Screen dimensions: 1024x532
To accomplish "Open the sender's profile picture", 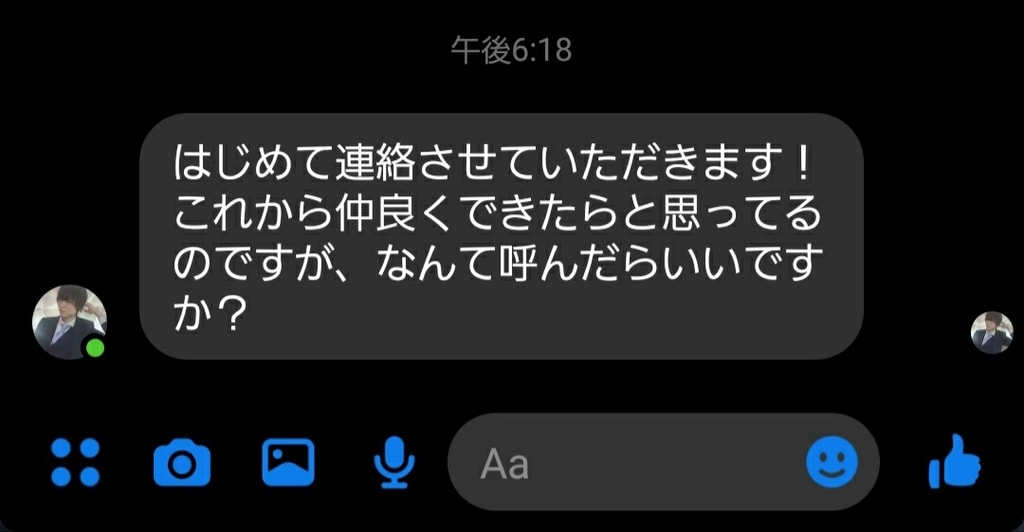I will [69, 322].
